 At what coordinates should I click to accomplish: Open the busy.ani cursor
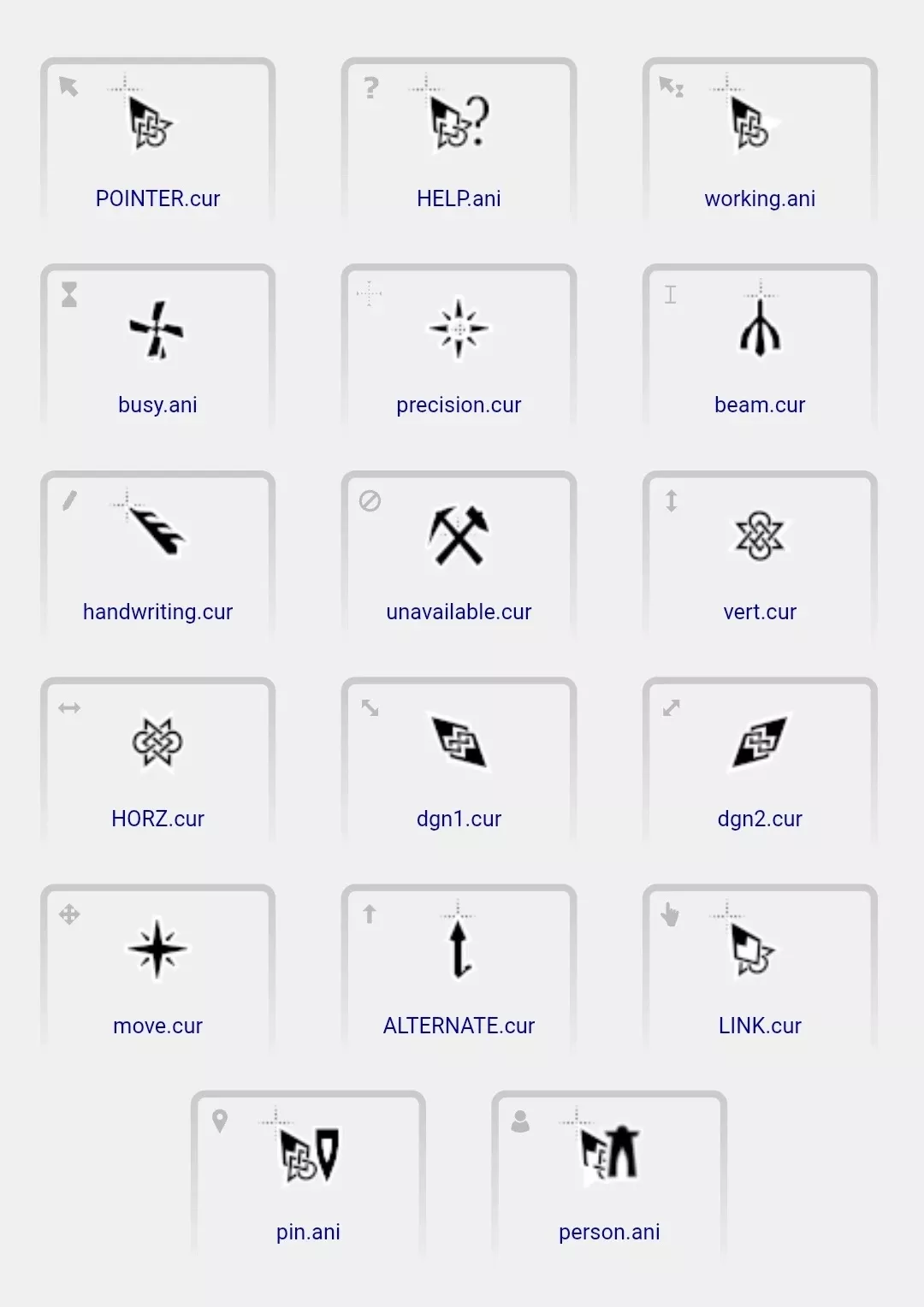157,346
